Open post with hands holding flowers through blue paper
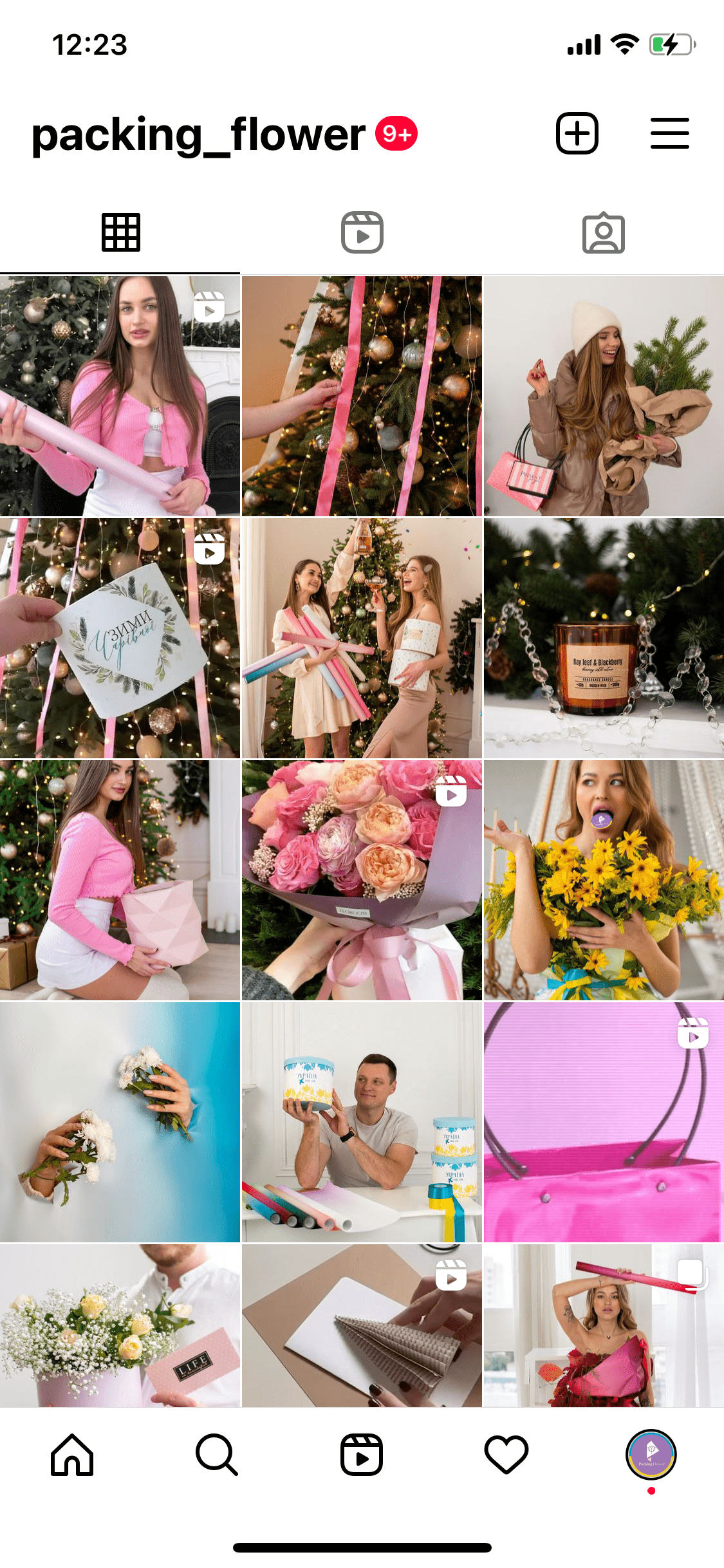This screenshot has width=724, height=1568. click(x=120, y=1122)
